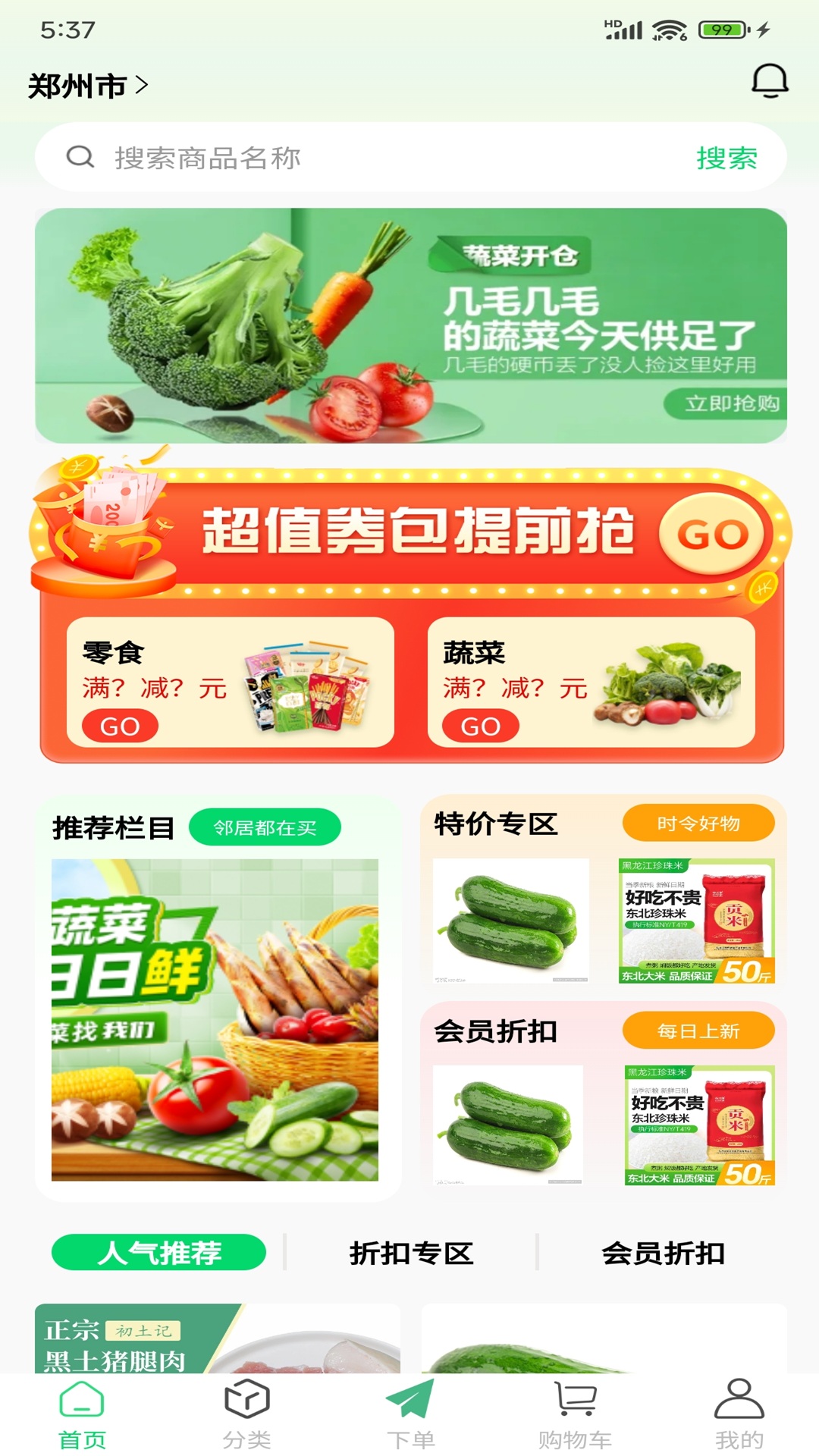Switch to the 折扣专区 tab
Viewport: 819px width, 1456px height.
(x=411, y=1253)
